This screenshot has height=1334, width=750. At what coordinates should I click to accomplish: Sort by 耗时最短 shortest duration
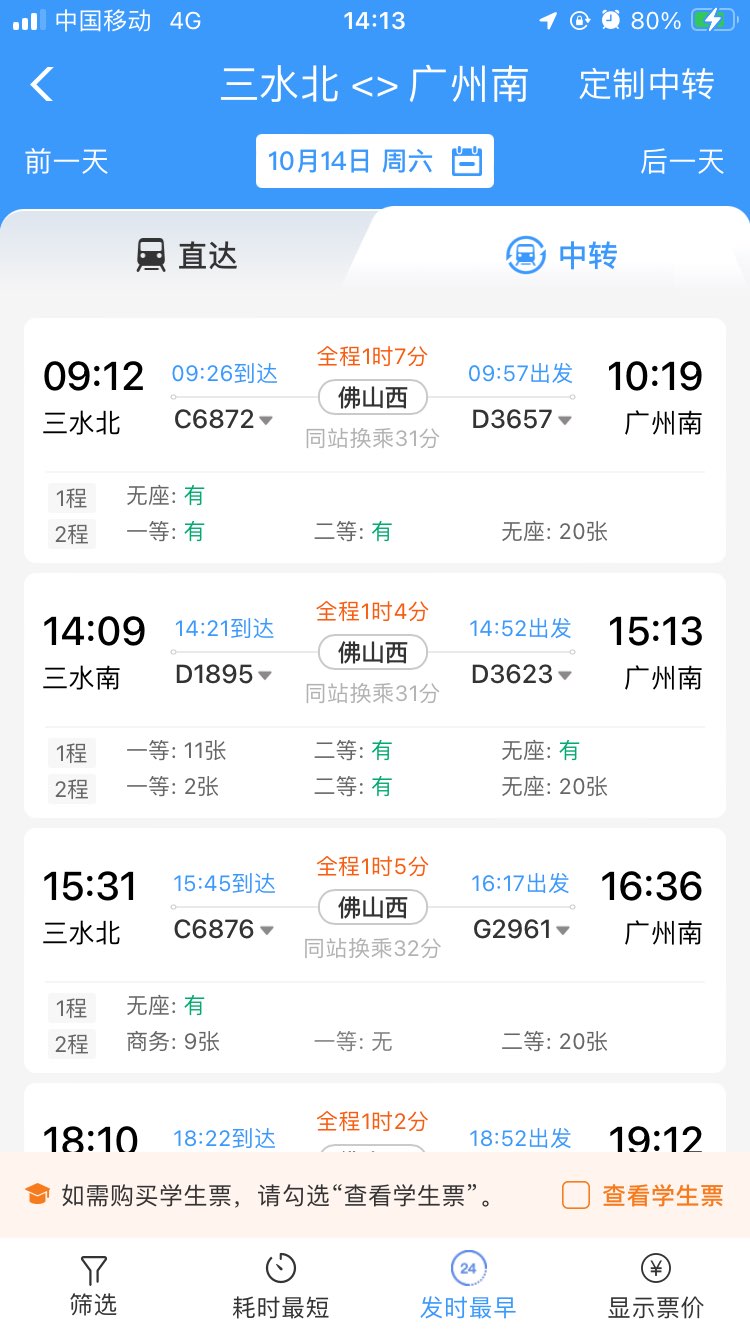[280, 1285]
